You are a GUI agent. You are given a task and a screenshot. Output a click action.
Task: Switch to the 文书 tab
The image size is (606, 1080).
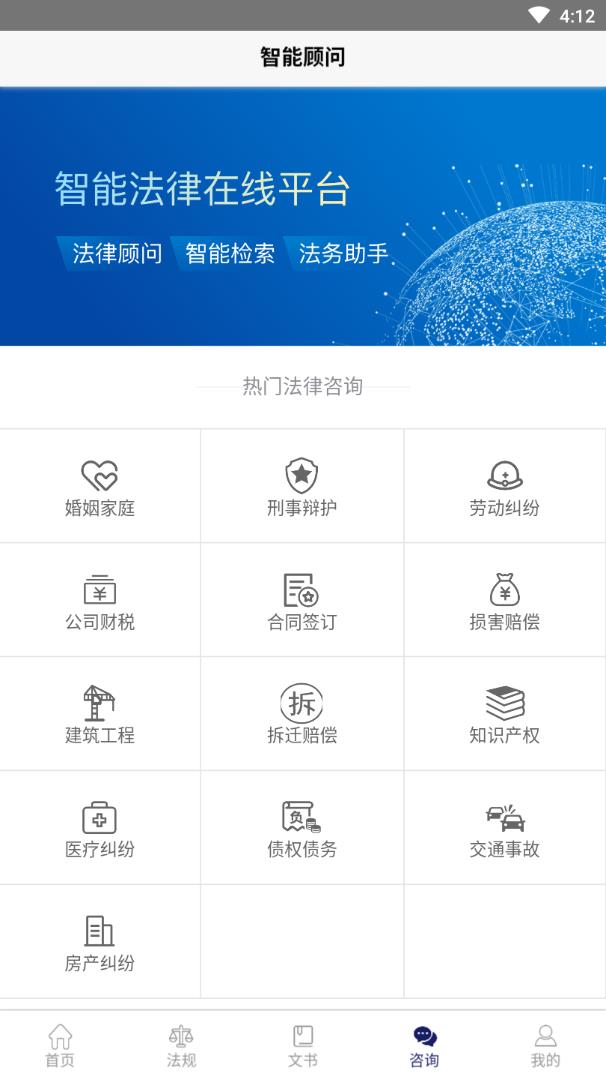pos(303,1046)
